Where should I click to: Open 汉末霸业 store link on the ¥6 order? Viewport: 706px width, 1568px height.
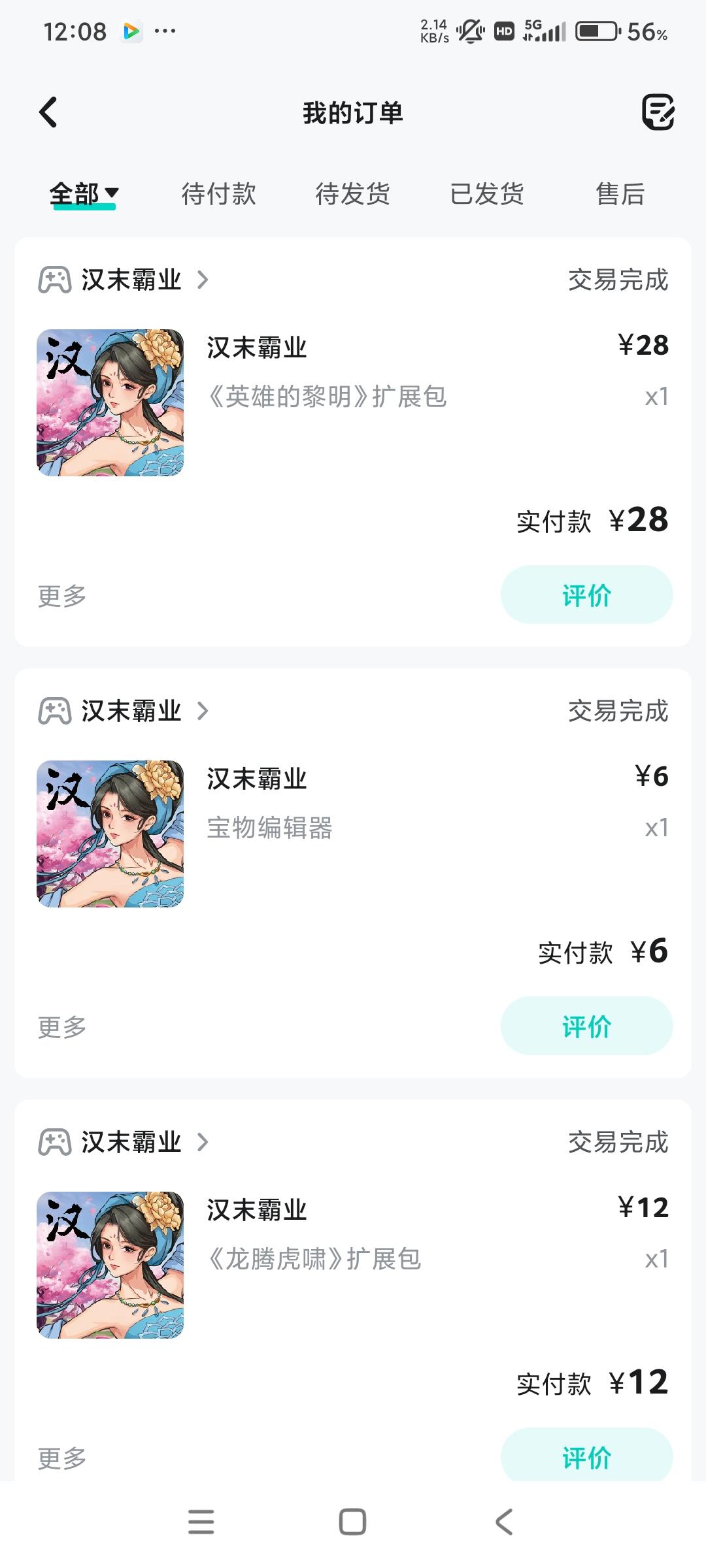coord(124,711)
